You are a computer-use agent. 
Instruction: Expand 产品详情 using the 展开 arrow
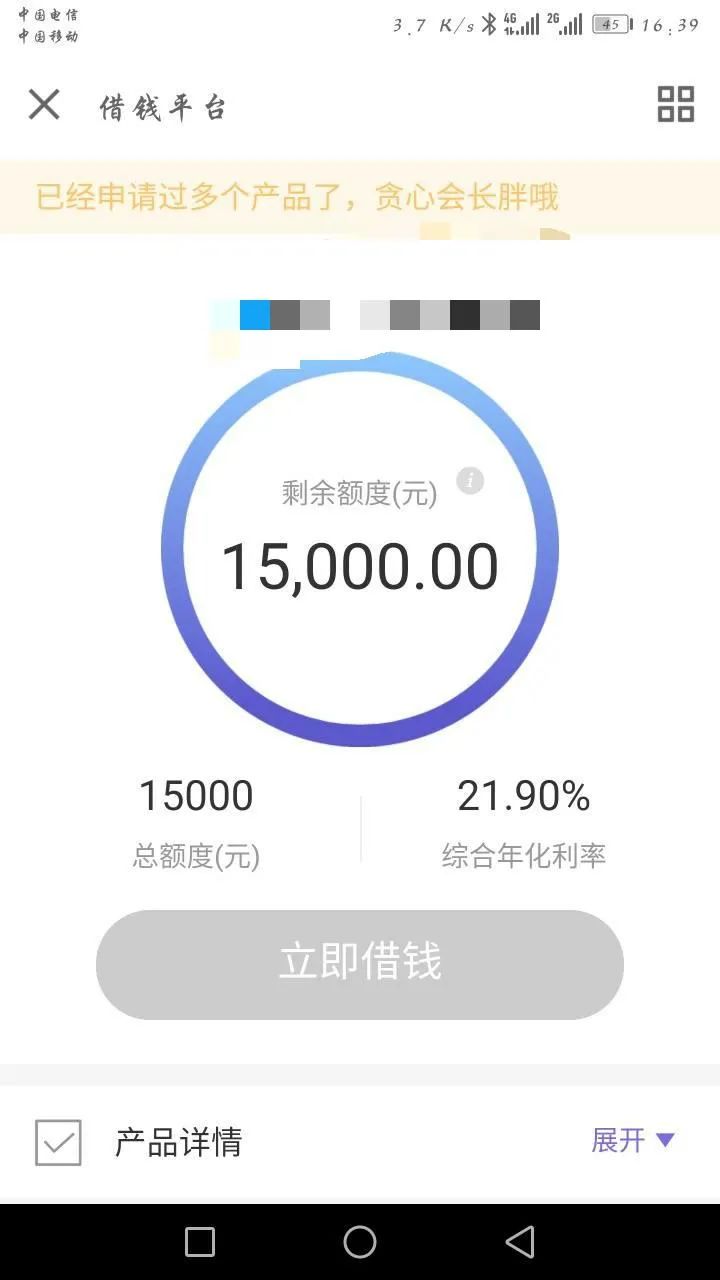[663, 1140]
